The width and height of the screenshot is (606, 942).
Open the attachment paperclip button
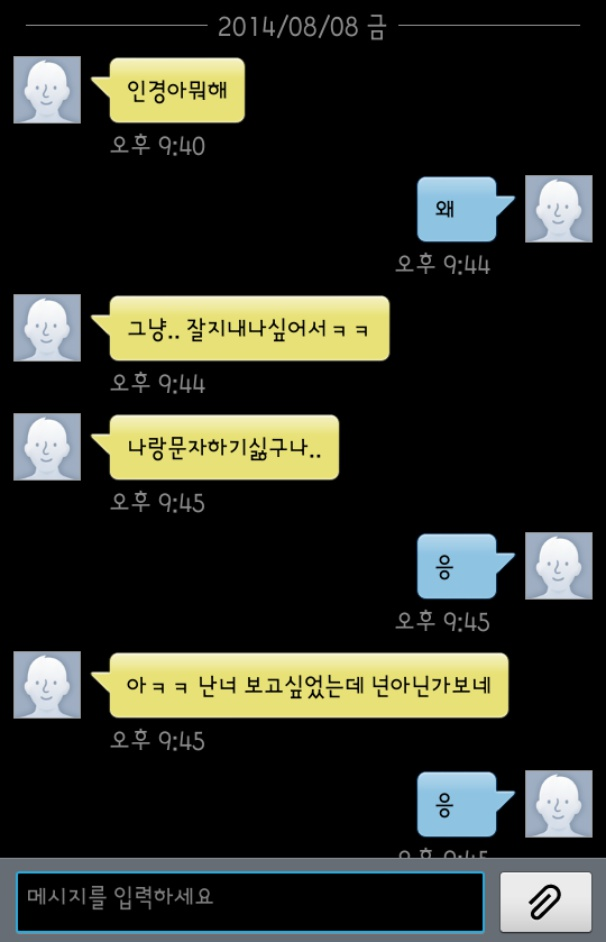click(x=545, y=901)
